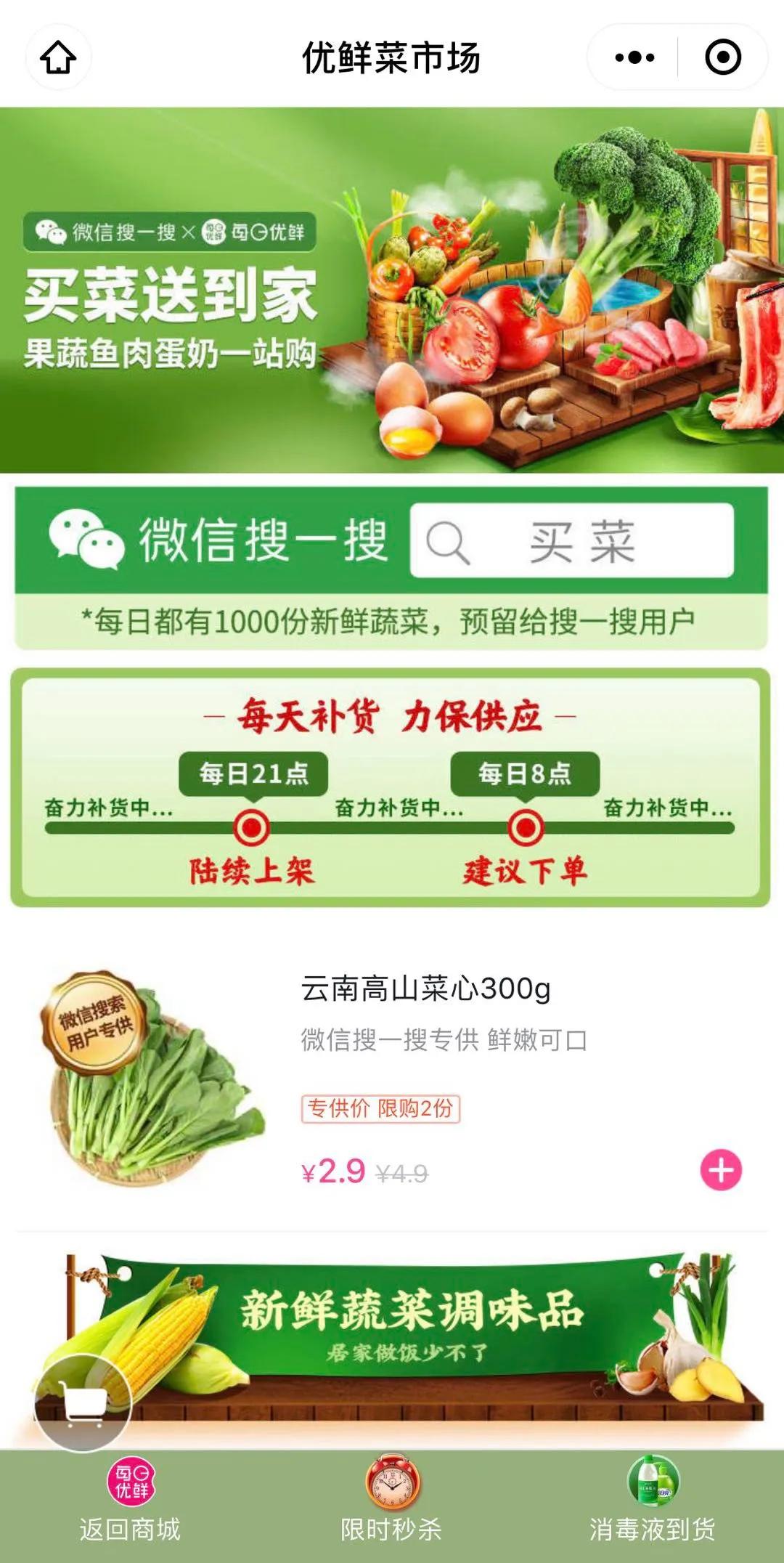This screenshot has width=784, height=1563.
Task: Click the circular exit icon top right
Action: pos(724,57)
